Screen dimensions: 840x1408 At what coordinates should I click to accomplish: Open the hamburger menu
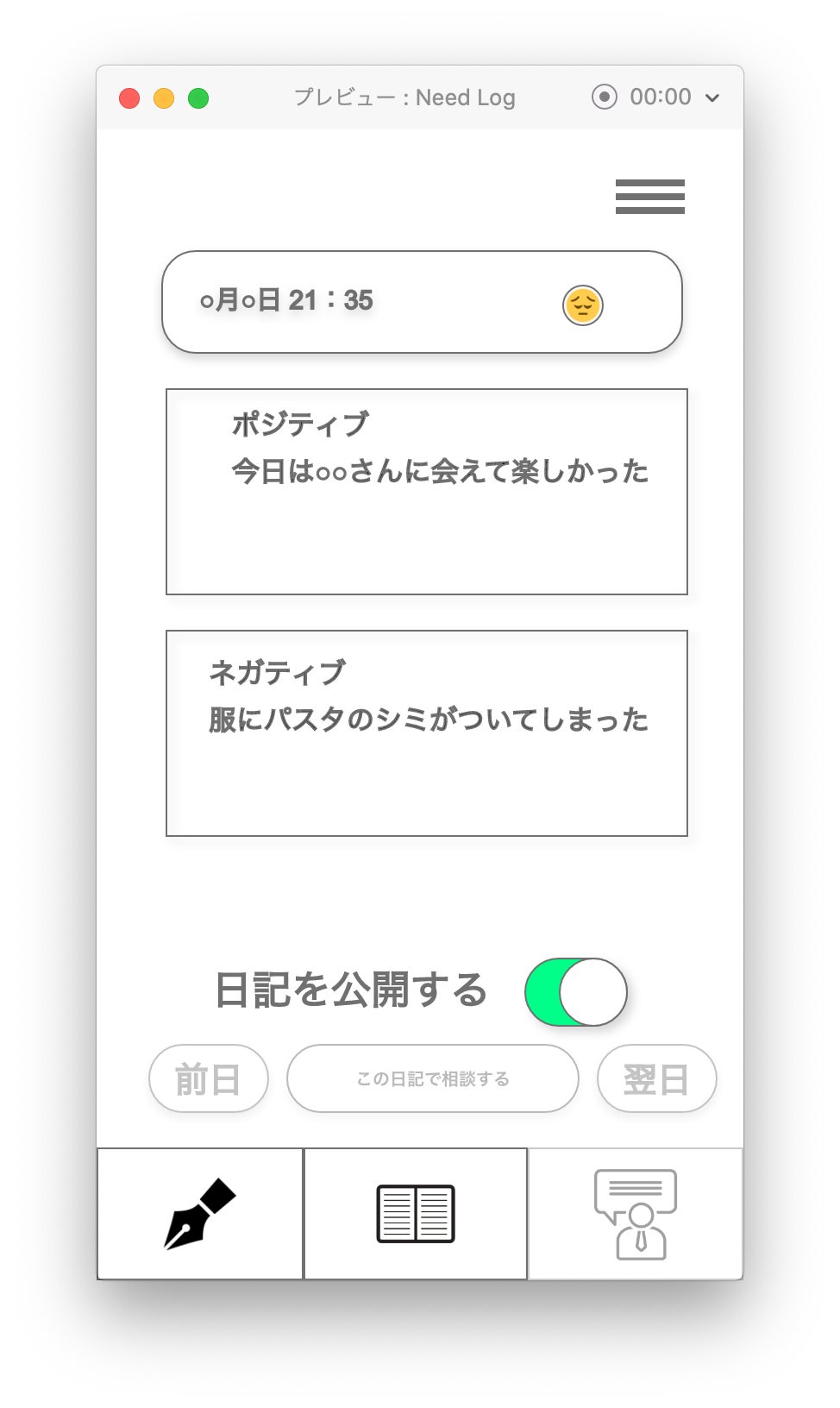649,197
